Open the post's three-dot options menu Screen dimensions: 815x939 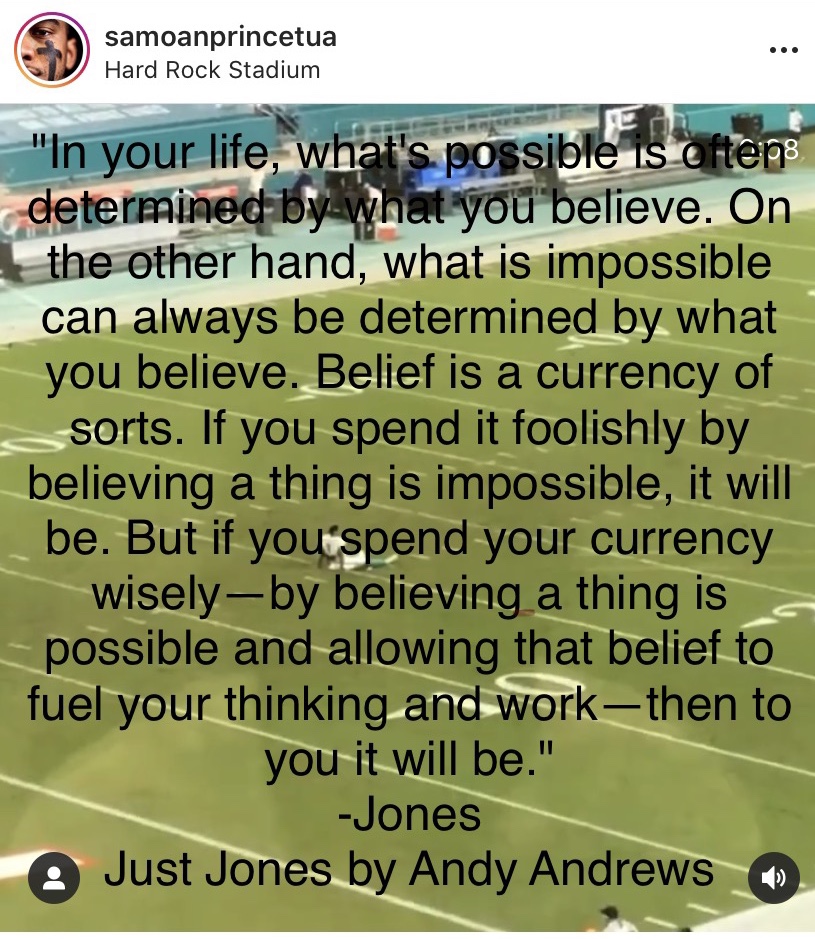pyautogui.click(x=782, y=51)
